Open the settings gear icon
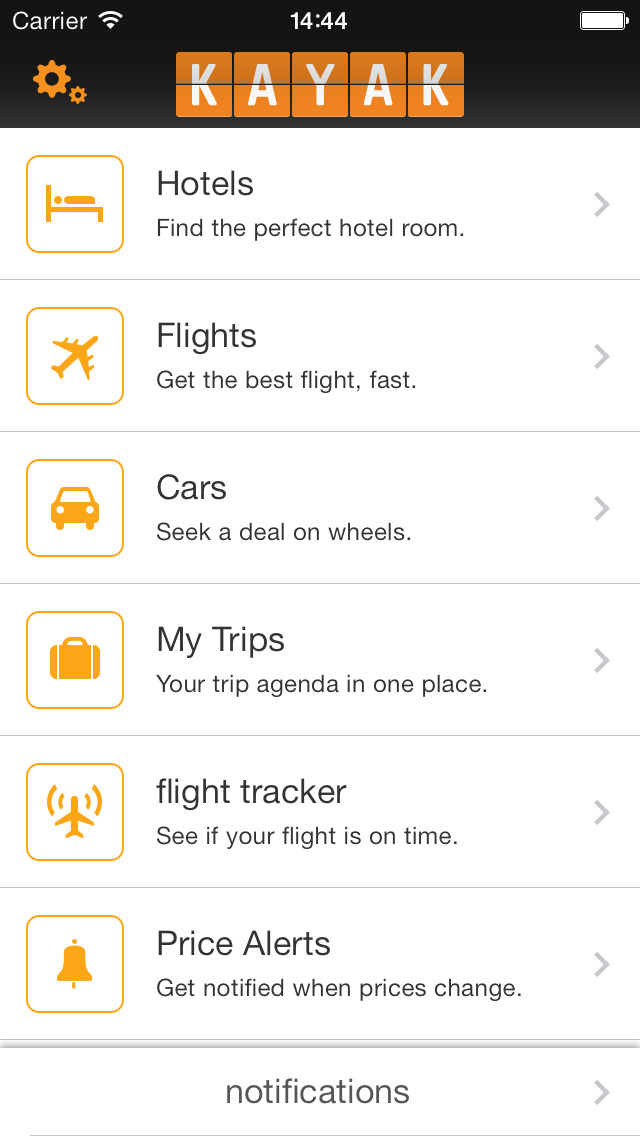Viewport: 640px width, 1136px height. click(x=58, y=82)
